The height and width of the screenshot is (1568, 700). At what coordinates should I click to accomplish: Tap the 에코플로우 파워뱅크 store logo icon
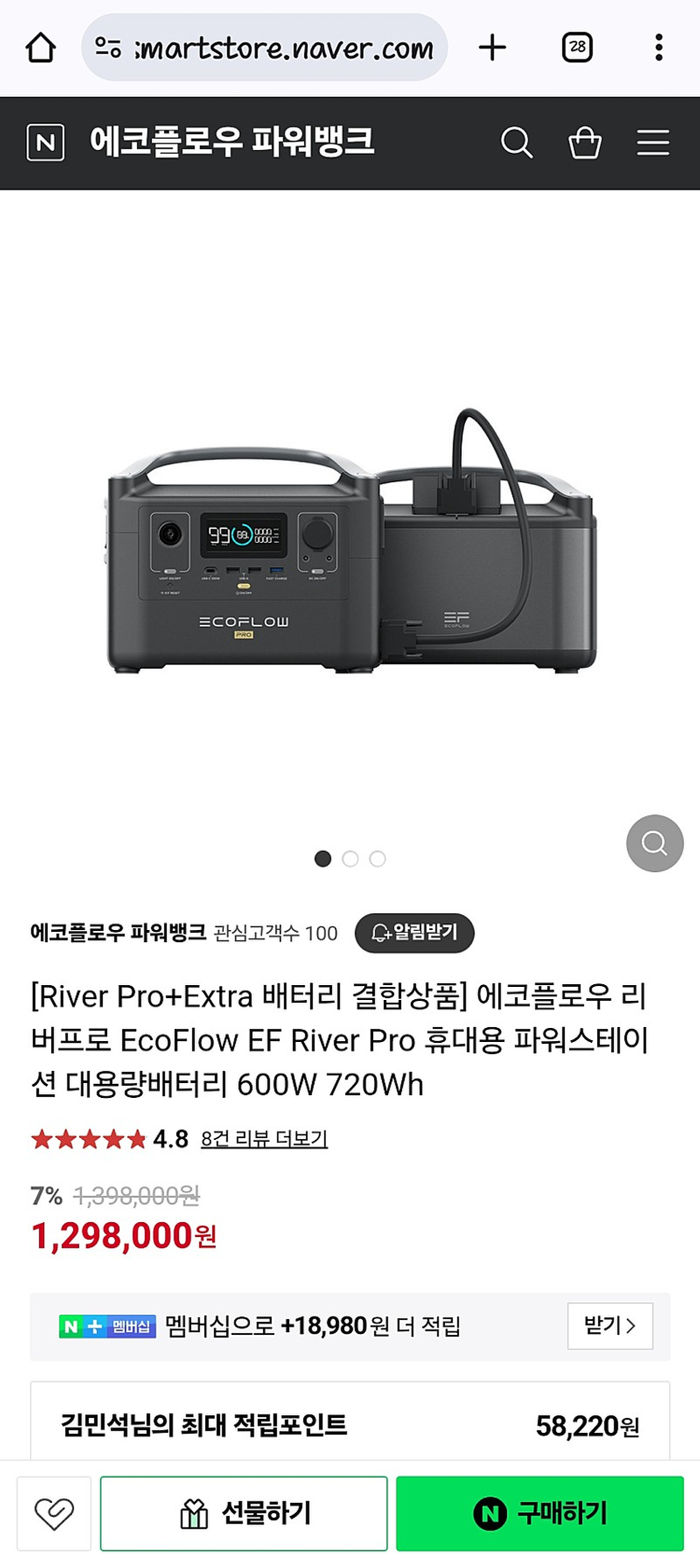[45, 143]
